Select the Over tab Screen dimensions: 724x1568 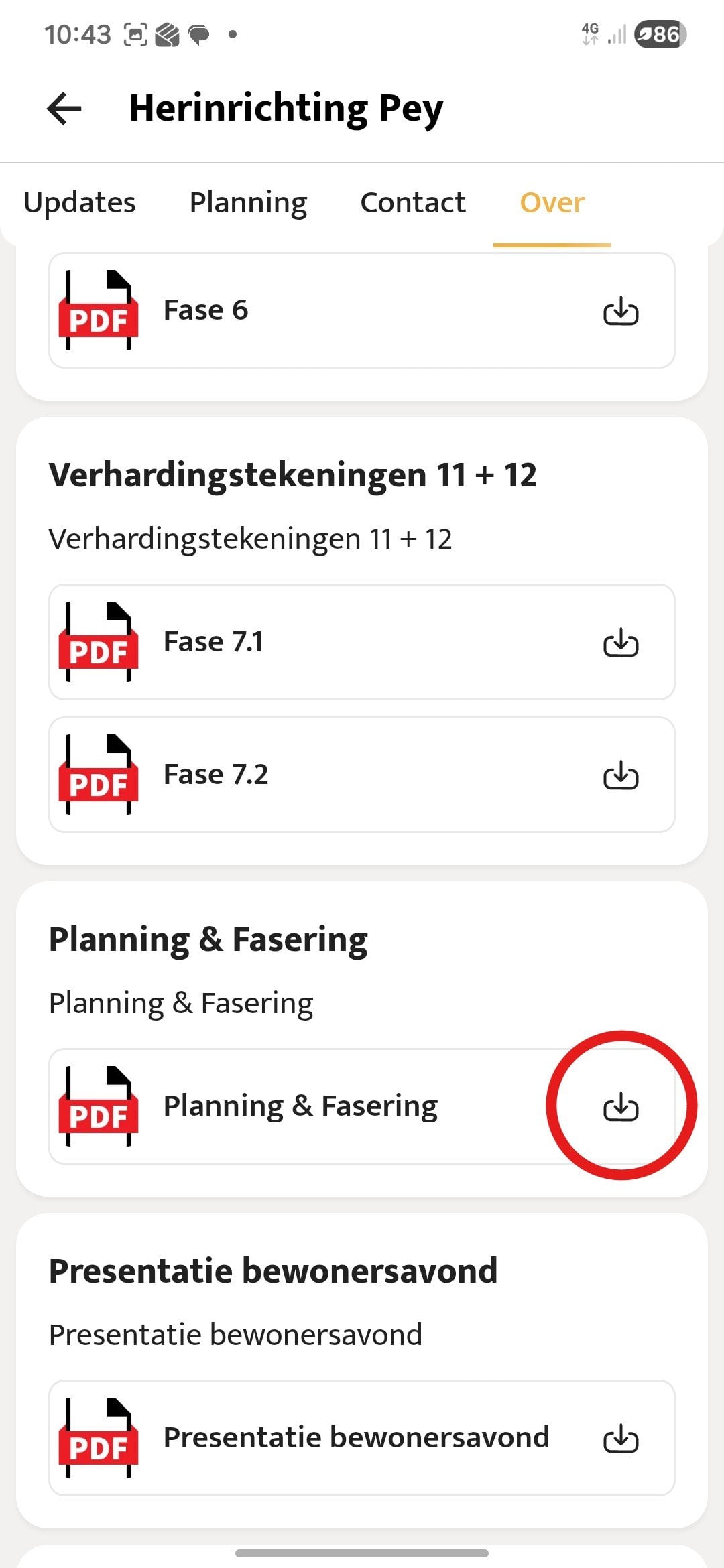[x=552, y=202]
